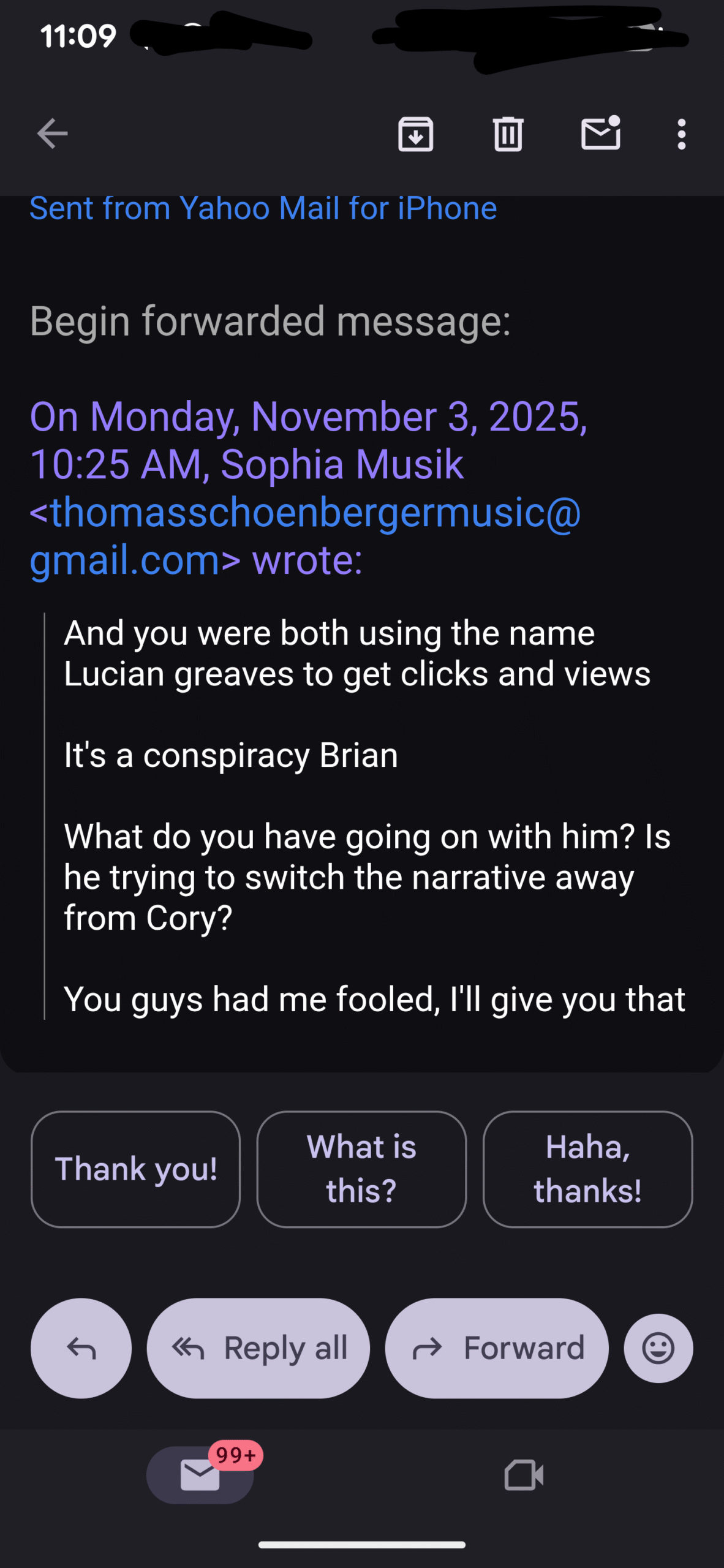Switch to the Meet video tab
Image resolution: width=724 pixels, height=1568 pixels.
(524, 1475)
